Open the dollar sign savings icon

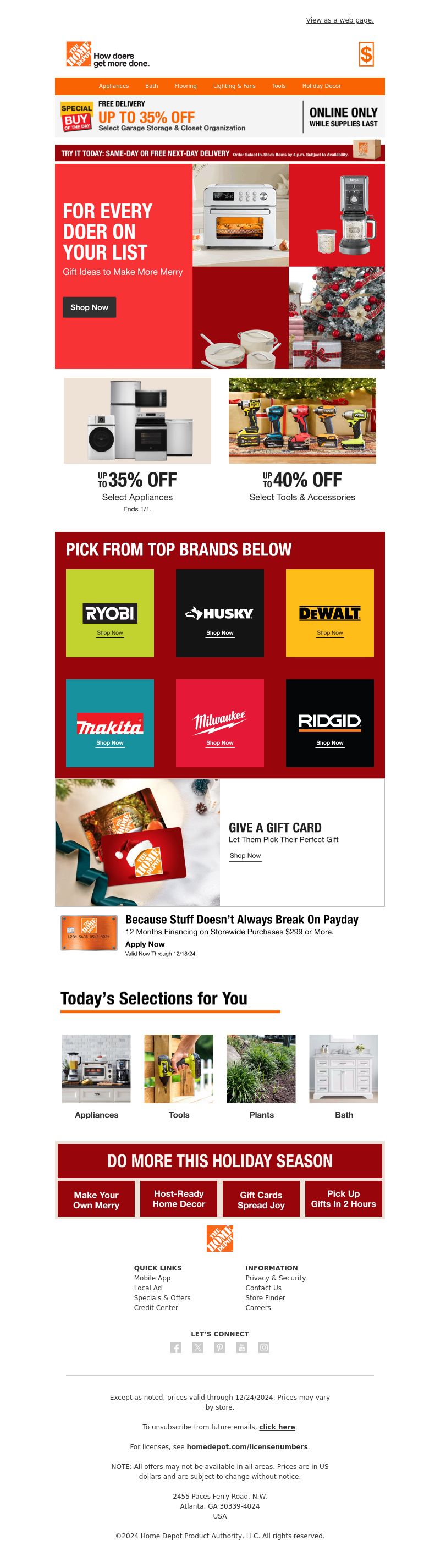click(x=366, y=55)
